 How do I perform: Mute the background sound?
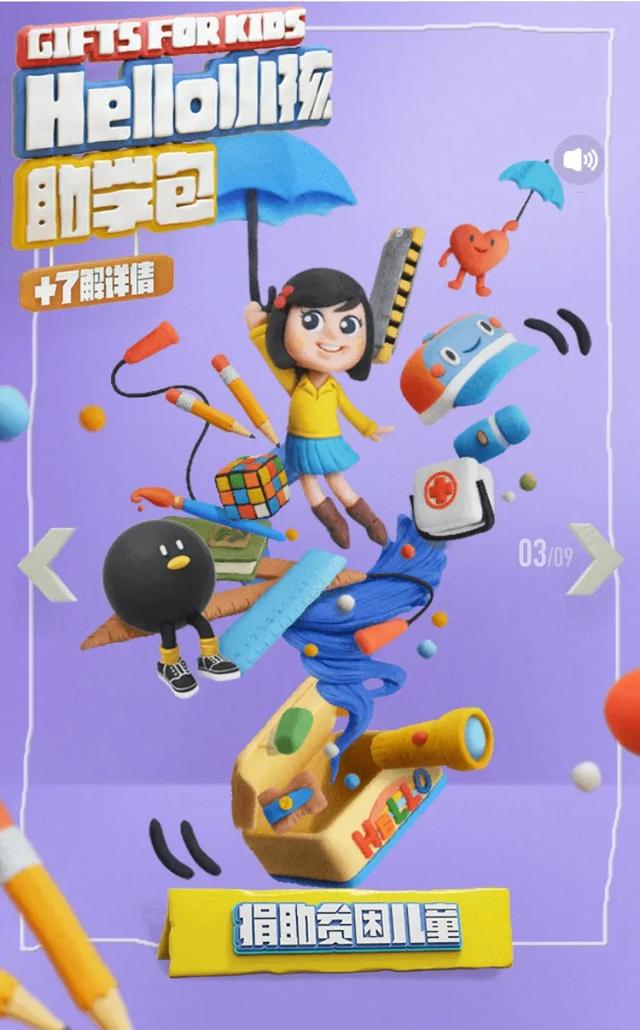[x=580, y=160]
